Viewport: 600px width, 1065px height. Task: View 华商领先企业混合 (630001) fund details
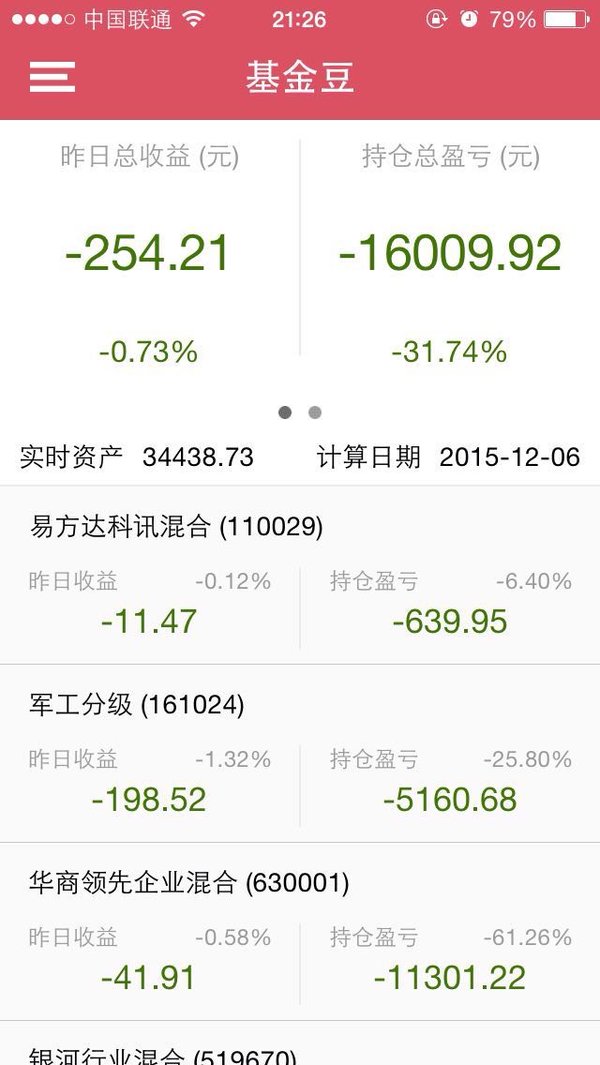pyautogui.click(x=300, y=932)
